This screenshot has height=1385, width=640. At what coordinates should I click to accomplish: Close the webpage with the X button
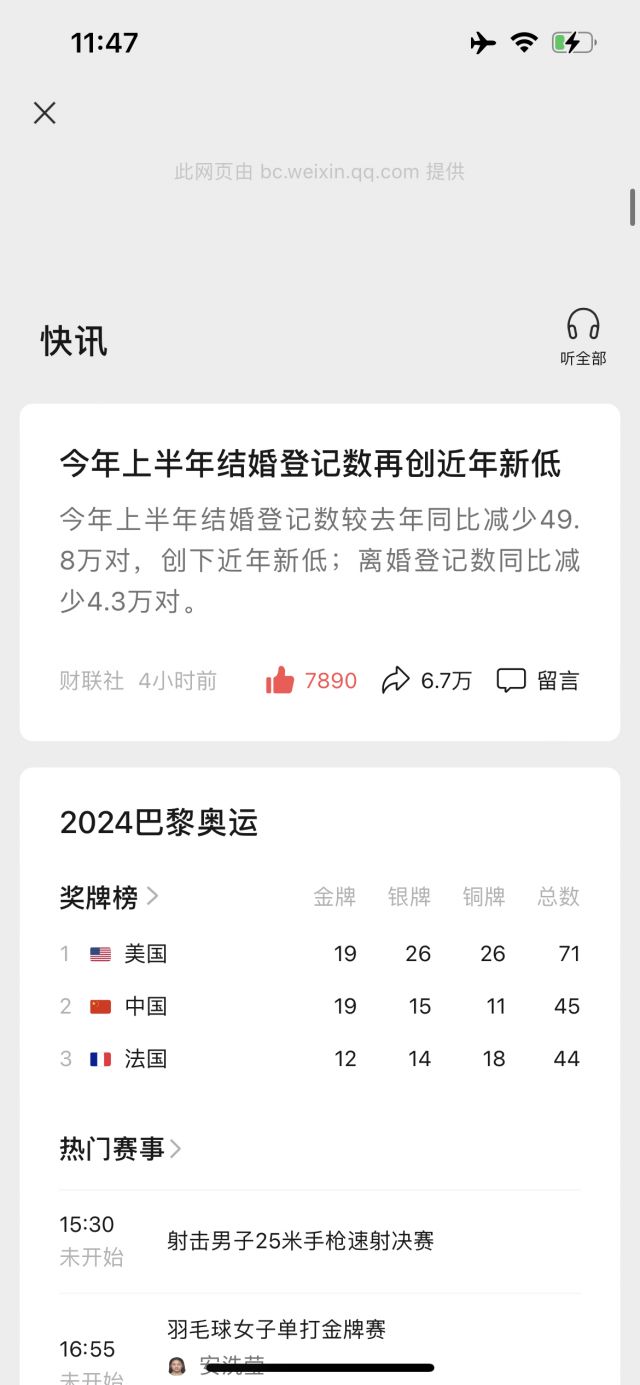click(45, 113)
